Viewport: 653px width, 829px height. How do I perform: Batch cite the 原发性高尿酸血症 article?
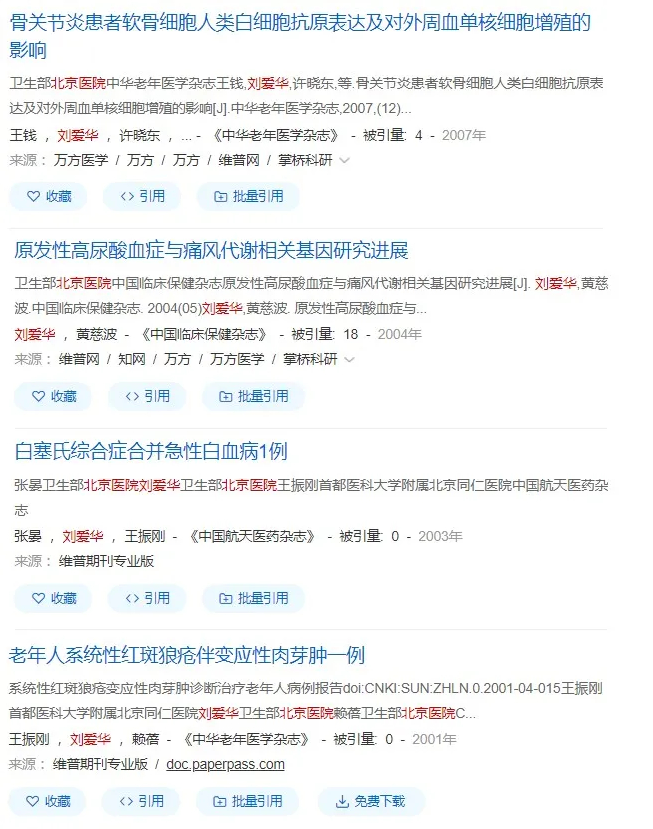pos(252,396)
